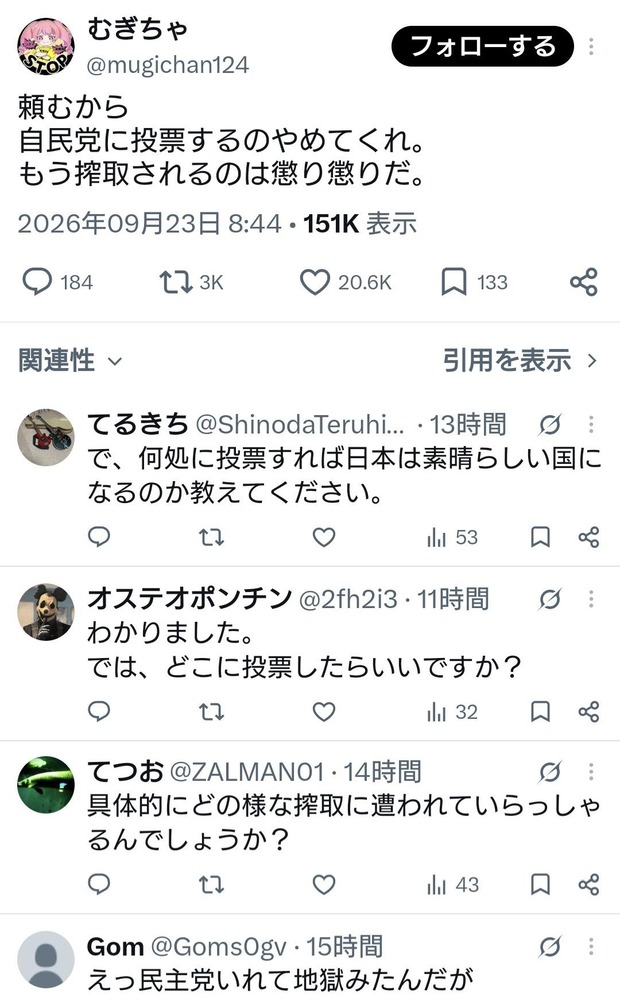Screen dimensions: 620x1006
Task: Share むぎちゃ's main post
Action: click(x=583, y=282)
